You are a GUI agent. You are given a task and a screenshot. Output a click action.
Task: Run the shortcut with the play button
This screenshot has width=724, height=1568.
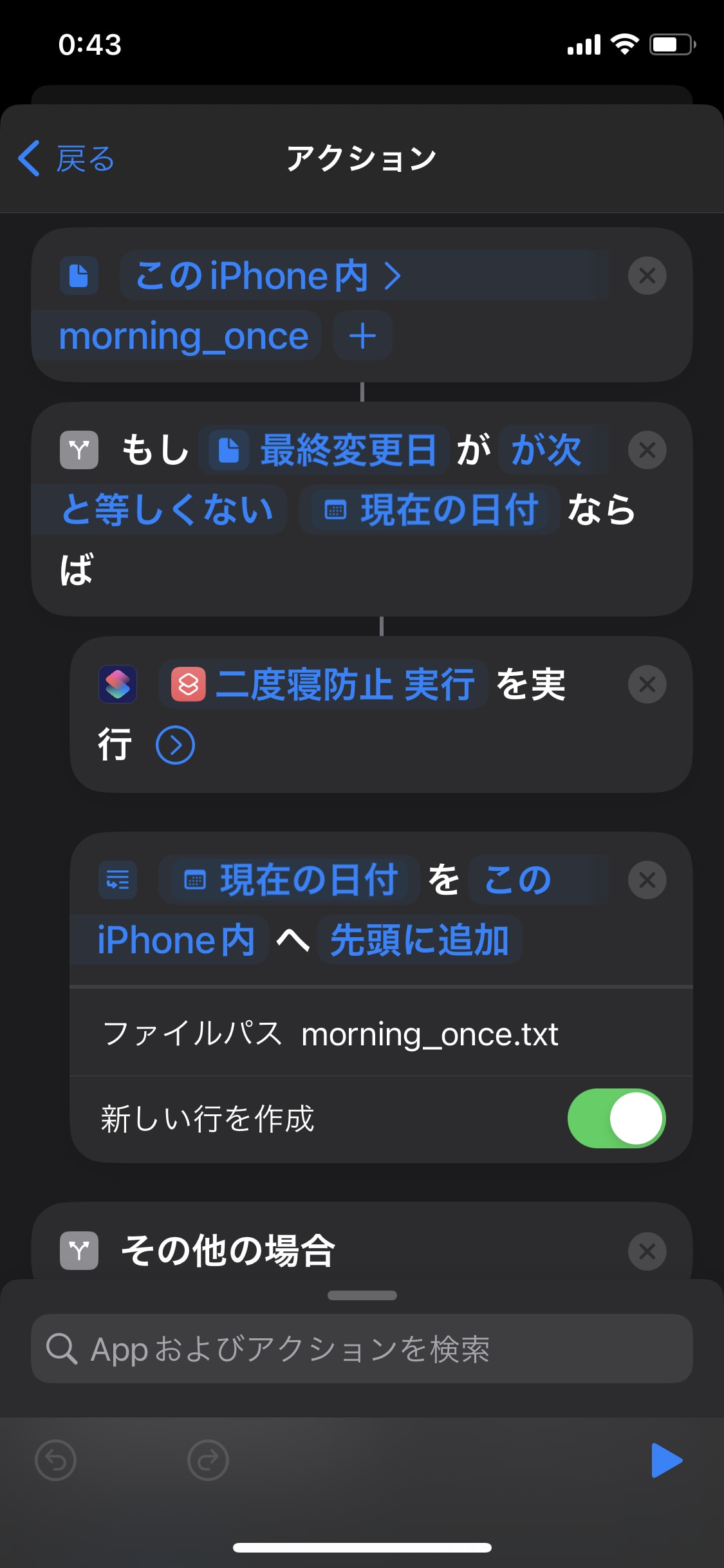click(667, 1461)
